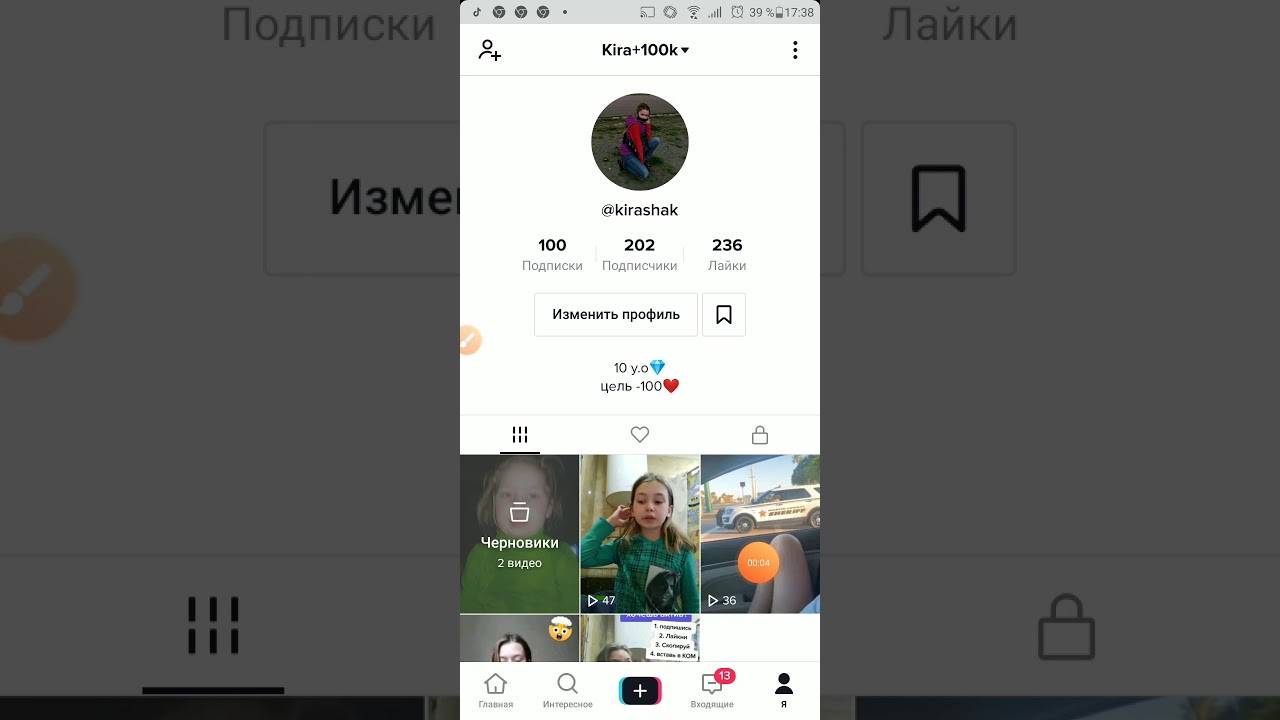Play the sheriff car video with 36 views

[760, 534]
